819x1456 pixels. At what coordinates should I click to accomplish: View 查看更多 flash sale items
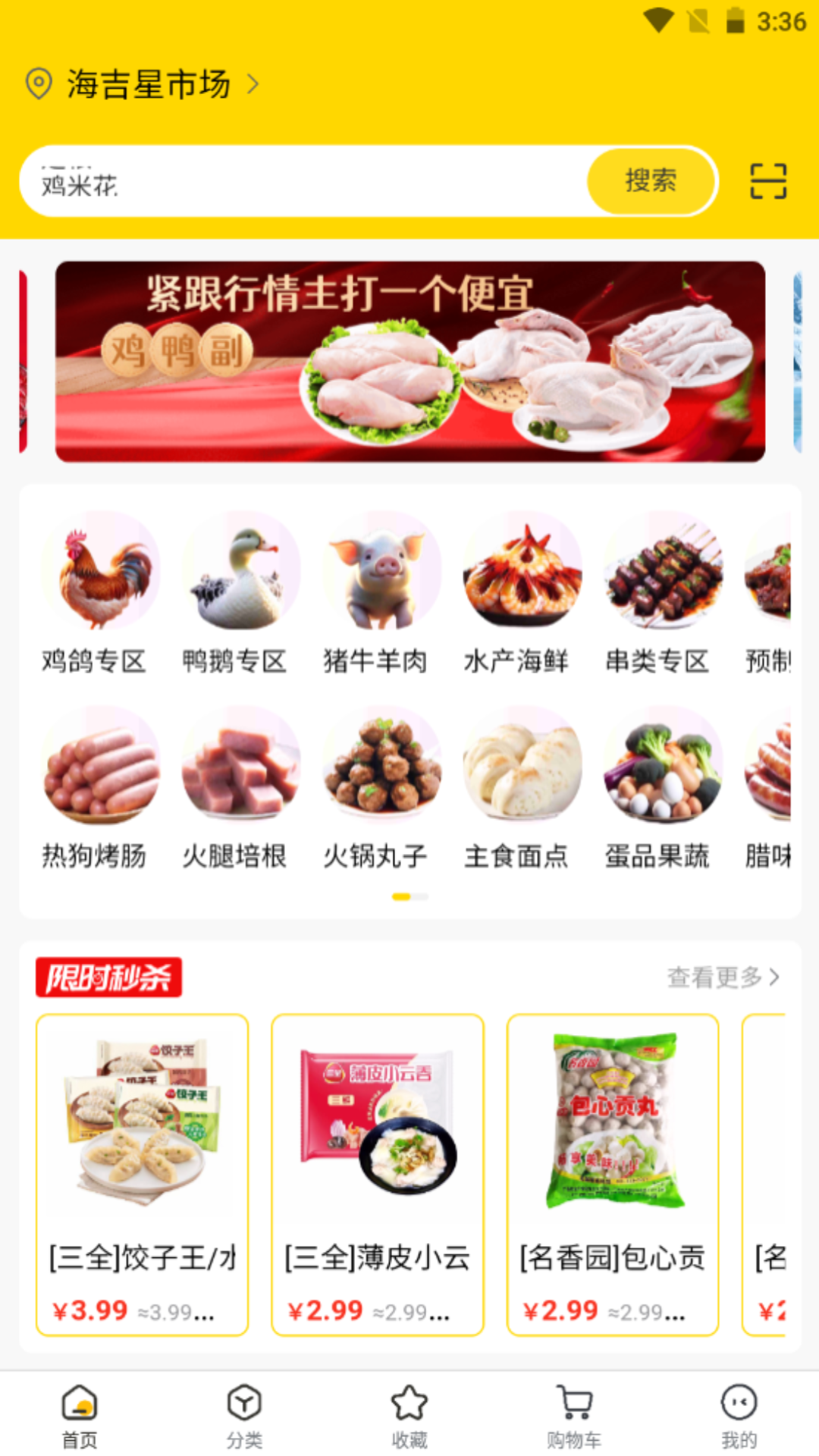coord(722,977)
